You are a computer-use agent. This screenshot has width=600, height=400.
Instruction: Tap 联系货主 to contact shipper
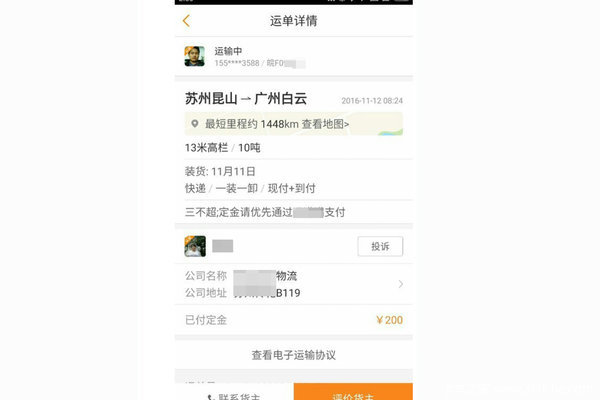coord(235,394)
